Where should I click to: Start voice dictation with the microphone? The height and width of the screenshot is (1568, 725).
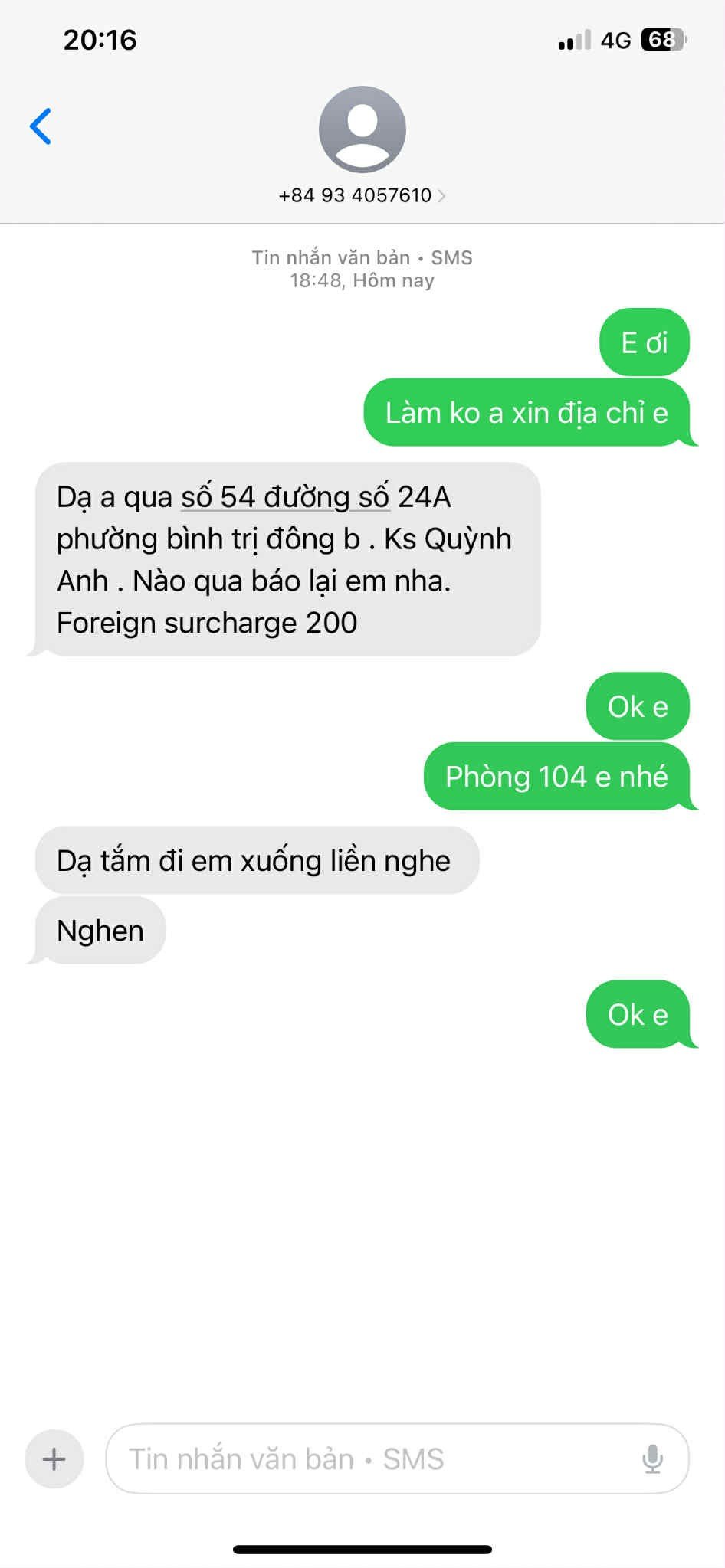(652, 1458)
